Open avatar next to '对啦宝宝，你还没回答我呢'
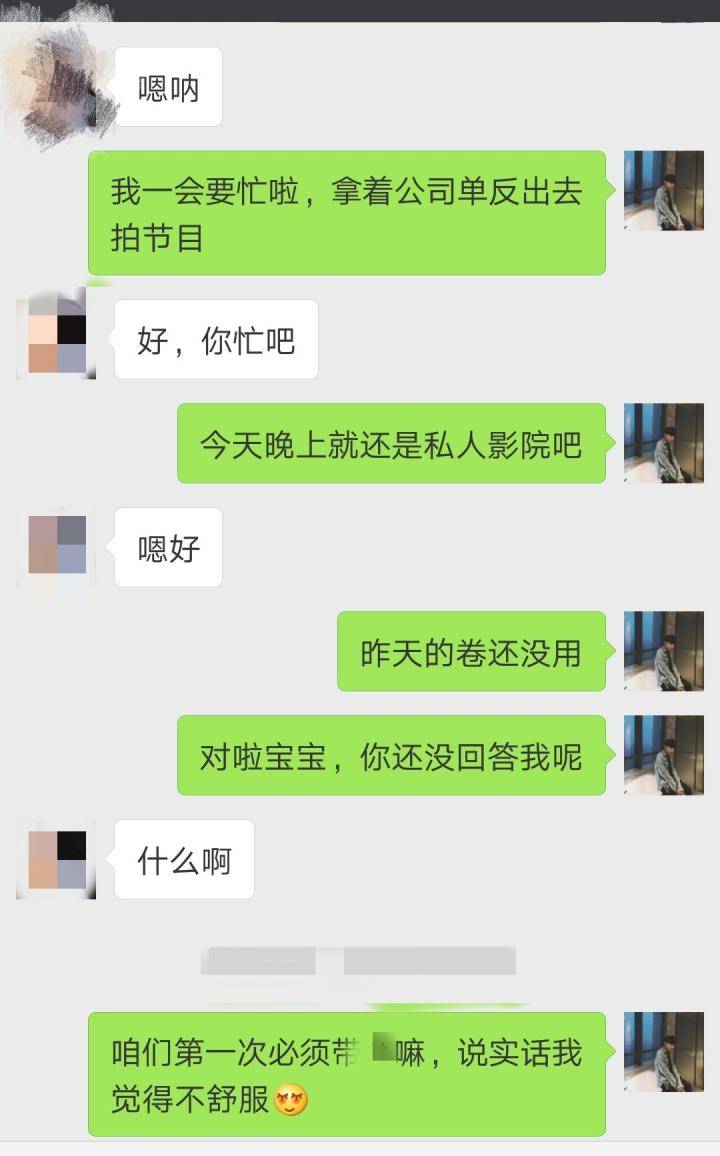 pos(663,755)
